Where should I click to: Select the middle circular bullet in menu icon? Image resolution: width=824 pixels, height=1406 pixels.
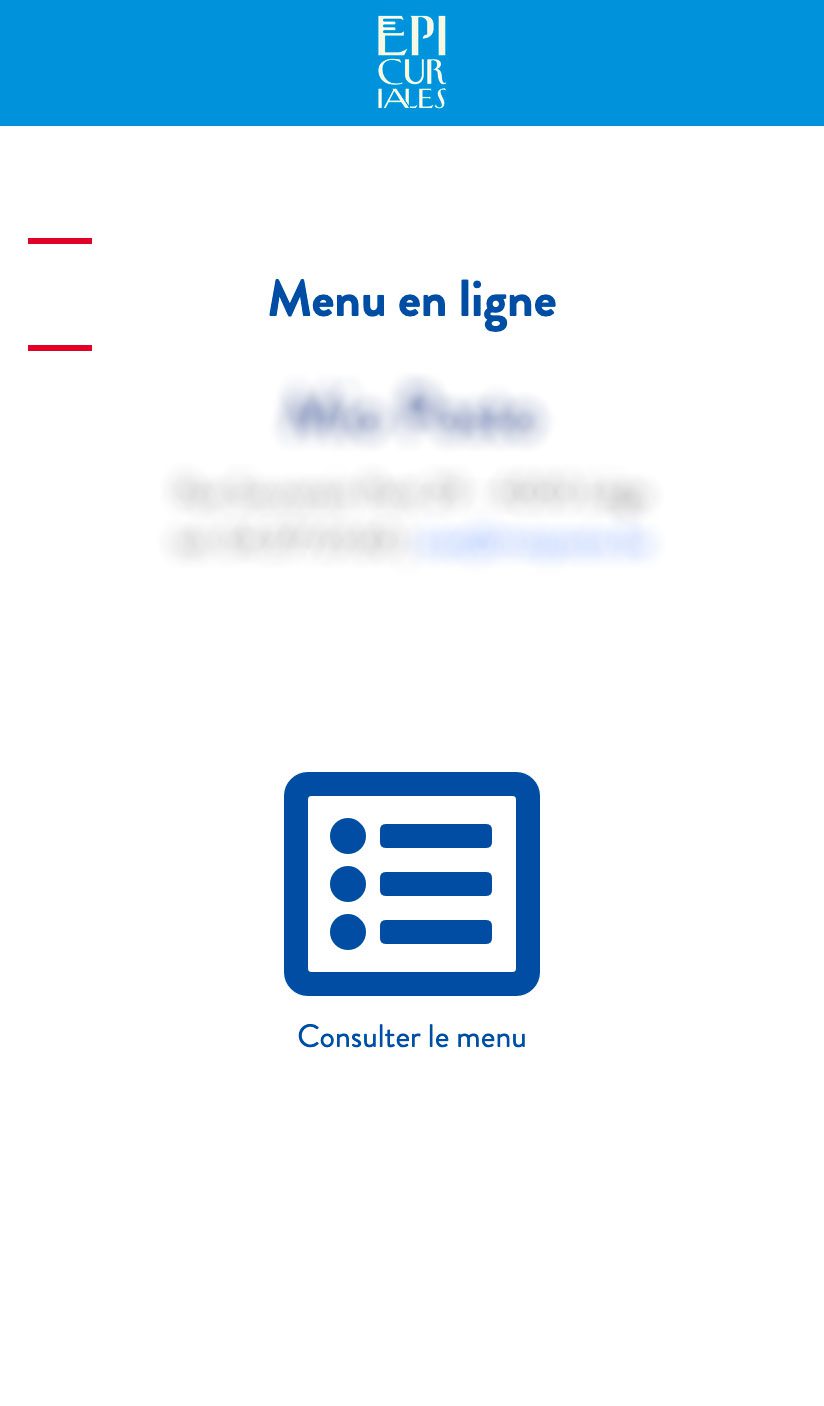(x=348, y=884)
